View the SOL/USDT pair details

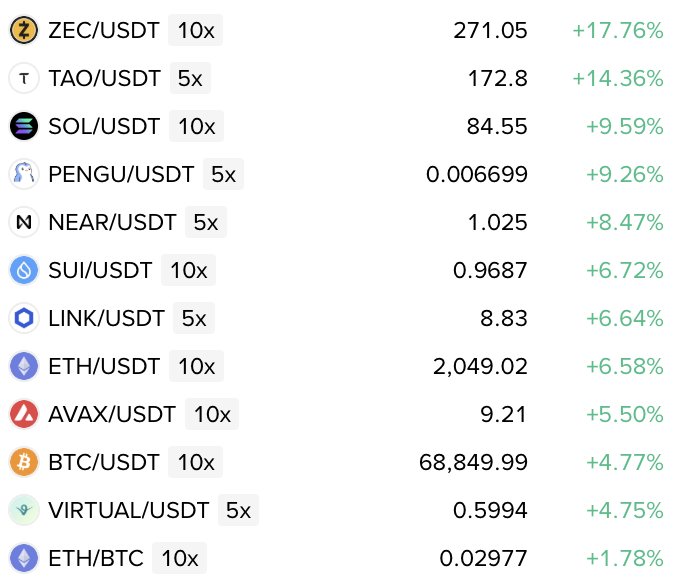coord(103,126)
